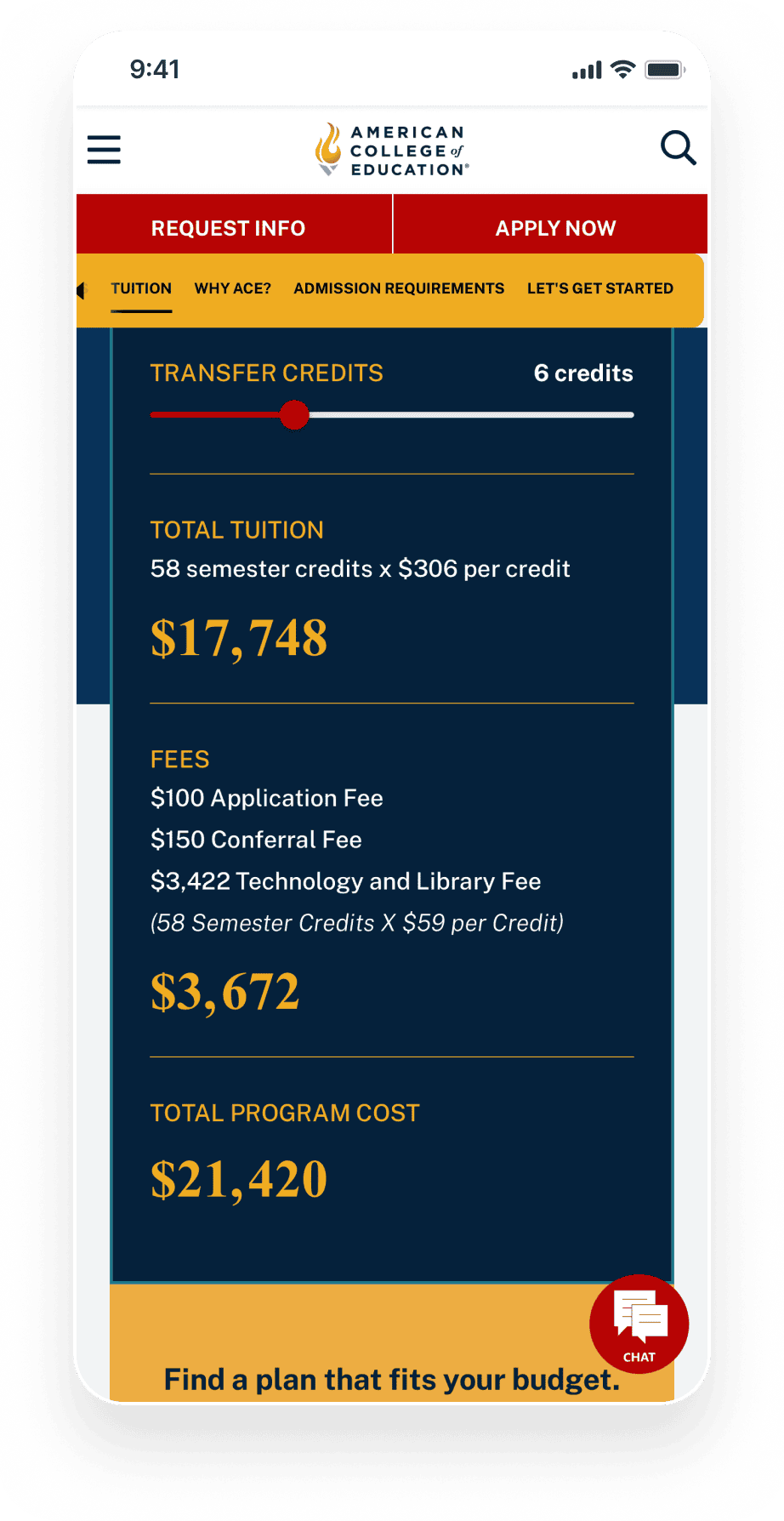The height and width of the screenshot is (1521, 784).
Task: Go to Admission Requirements tab
Action: coord(399,288)
